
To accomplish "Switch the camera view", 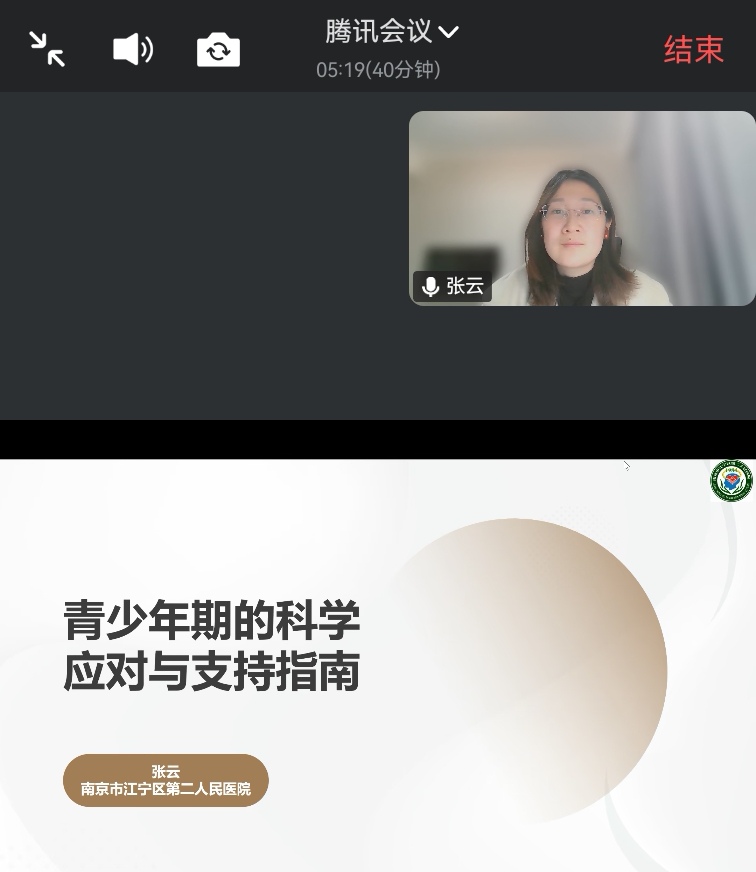I will [218, 49].
